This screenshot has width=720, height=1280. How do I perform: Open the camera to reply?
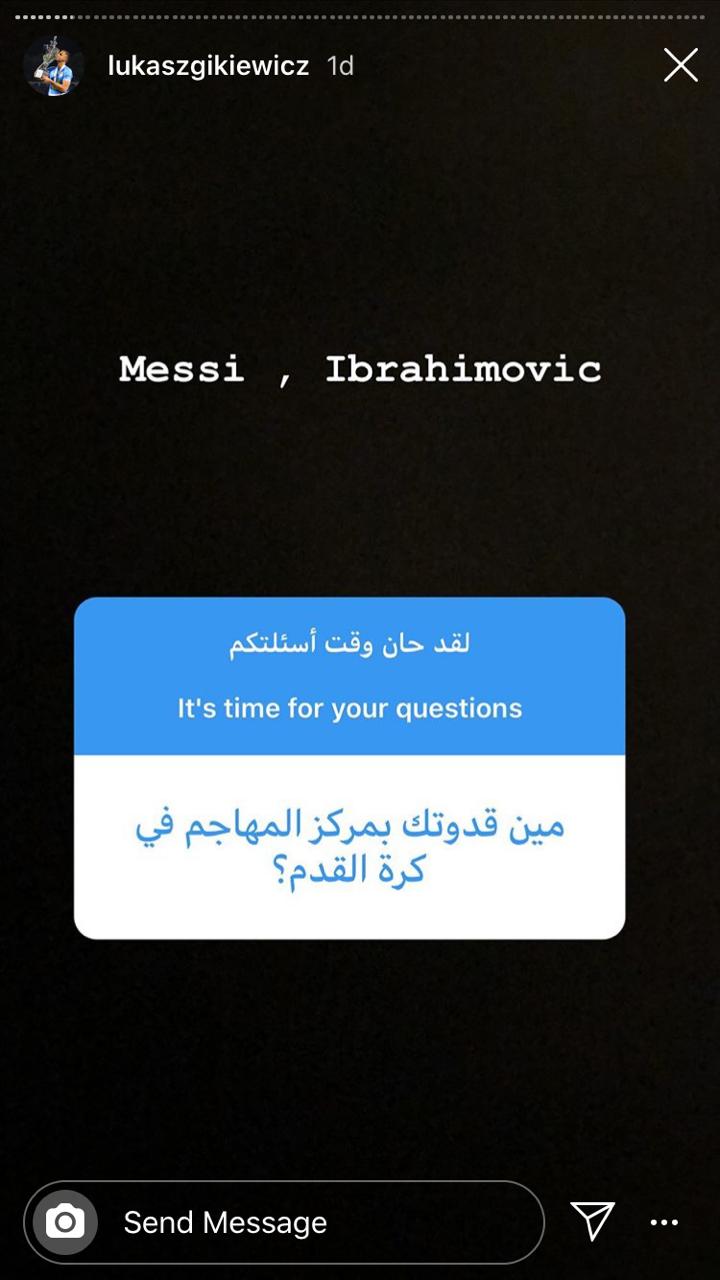point(66,1222)
